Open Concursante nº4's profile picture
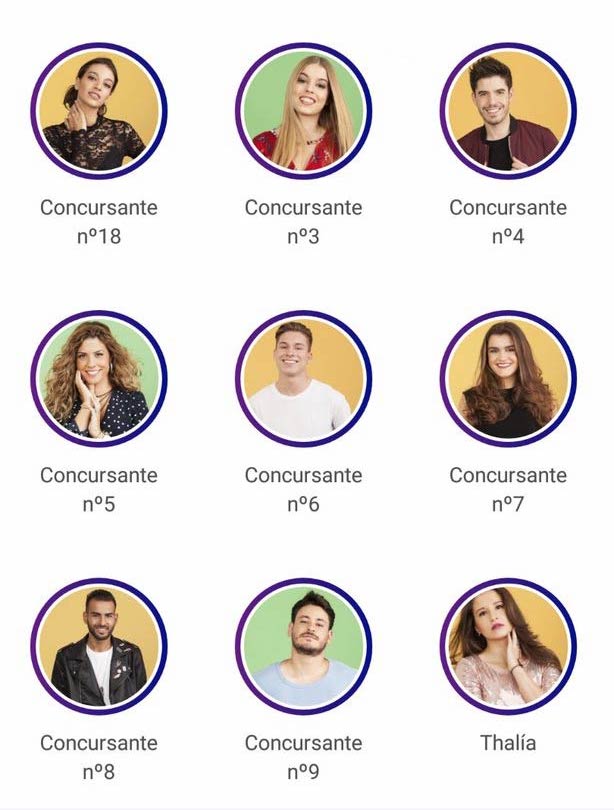The width and height of the screenshot is (614, 810). [508, 110]
